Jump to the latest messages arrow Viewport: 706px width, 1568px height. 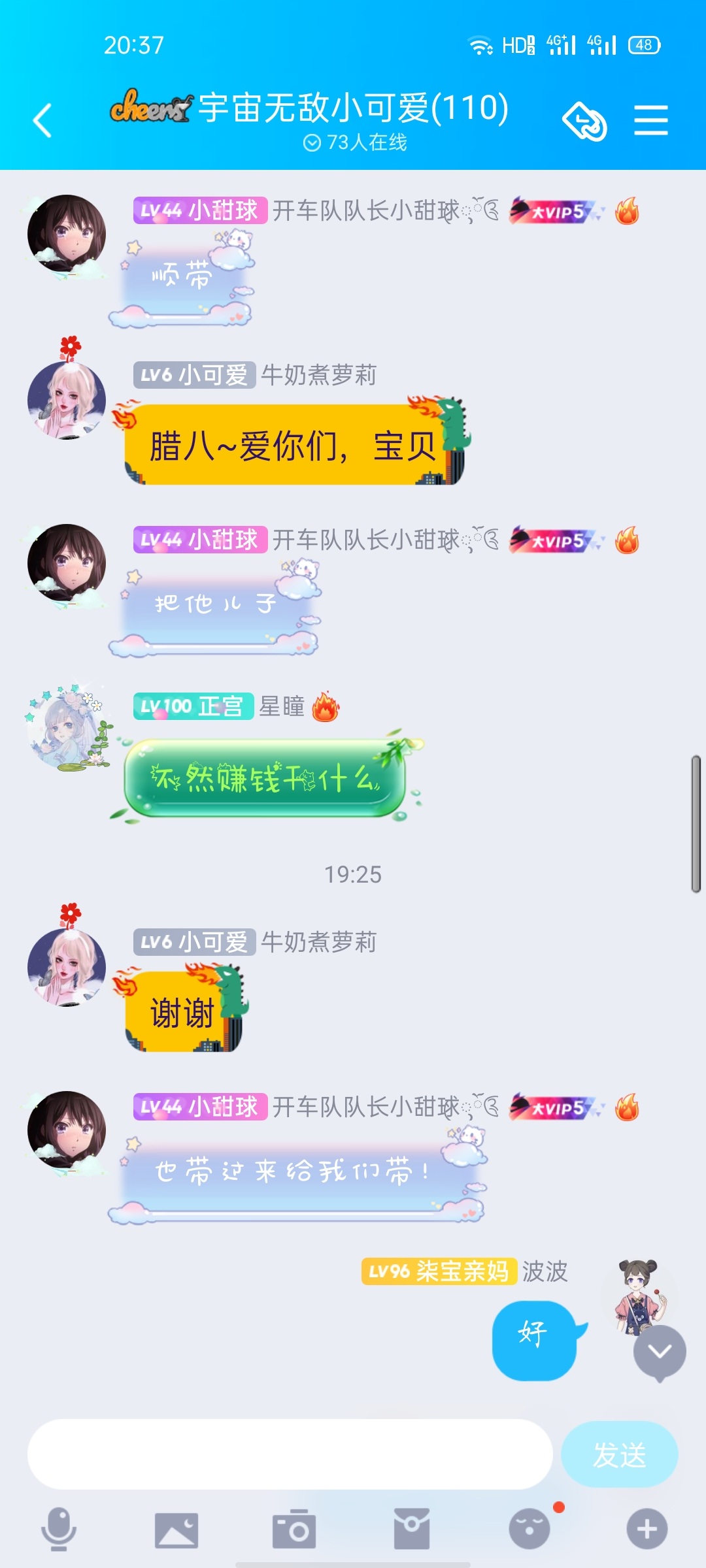coord(659,1352)
